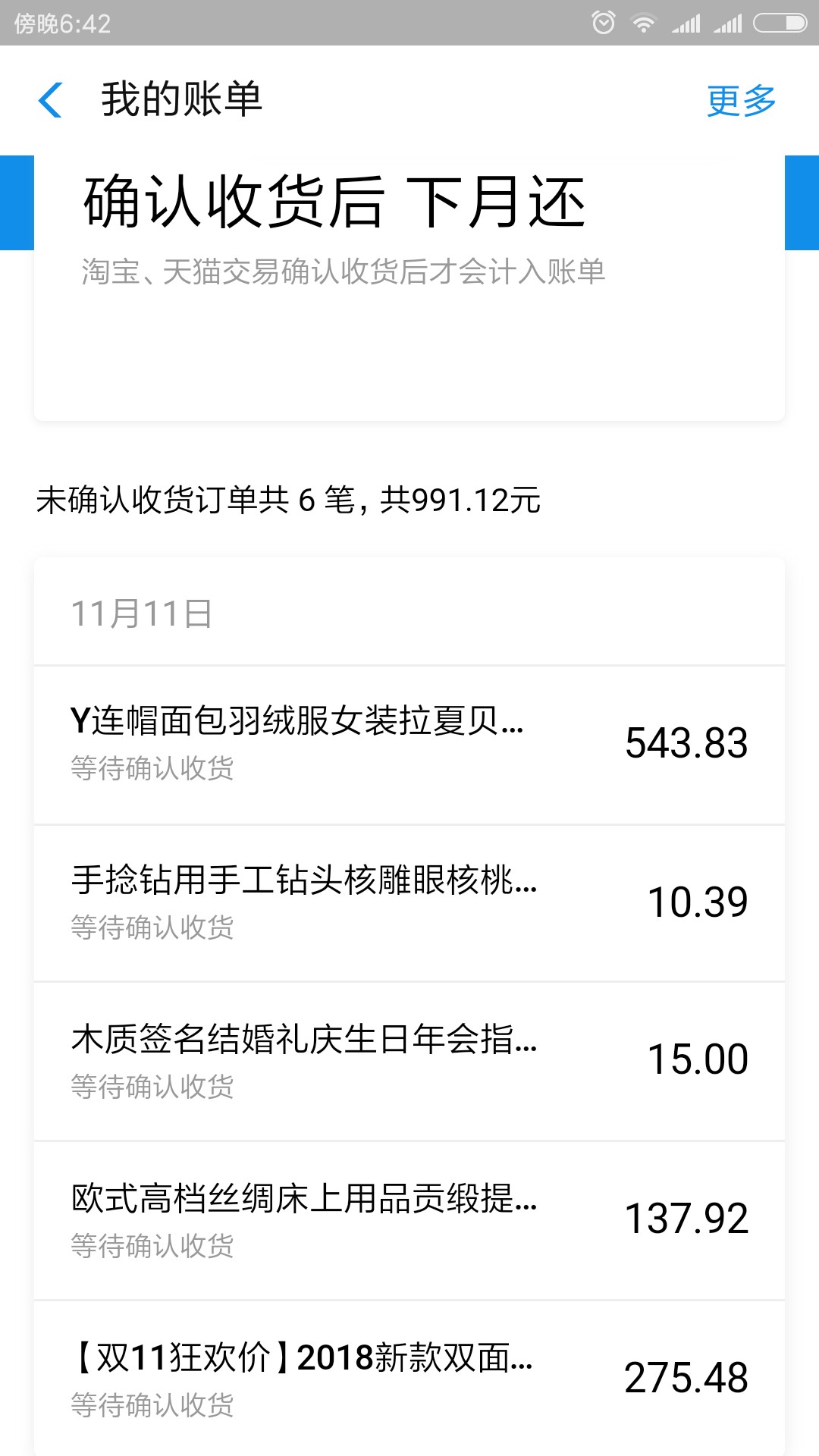Open the 更多 menu
This screenshot has width=819, height=1456.
(741, 100)
